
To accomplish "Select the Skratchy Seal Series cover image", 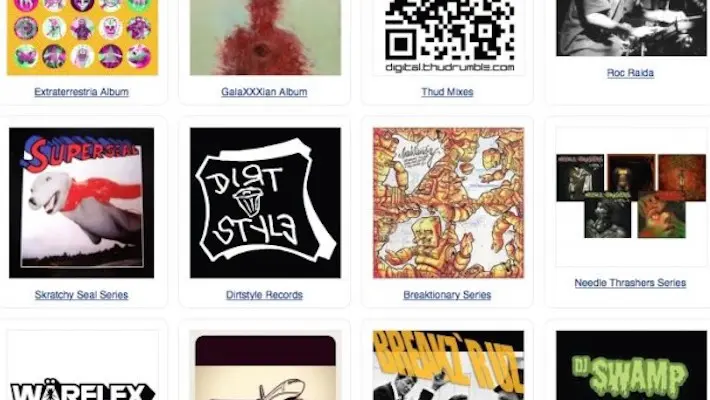I will [81, 203].
